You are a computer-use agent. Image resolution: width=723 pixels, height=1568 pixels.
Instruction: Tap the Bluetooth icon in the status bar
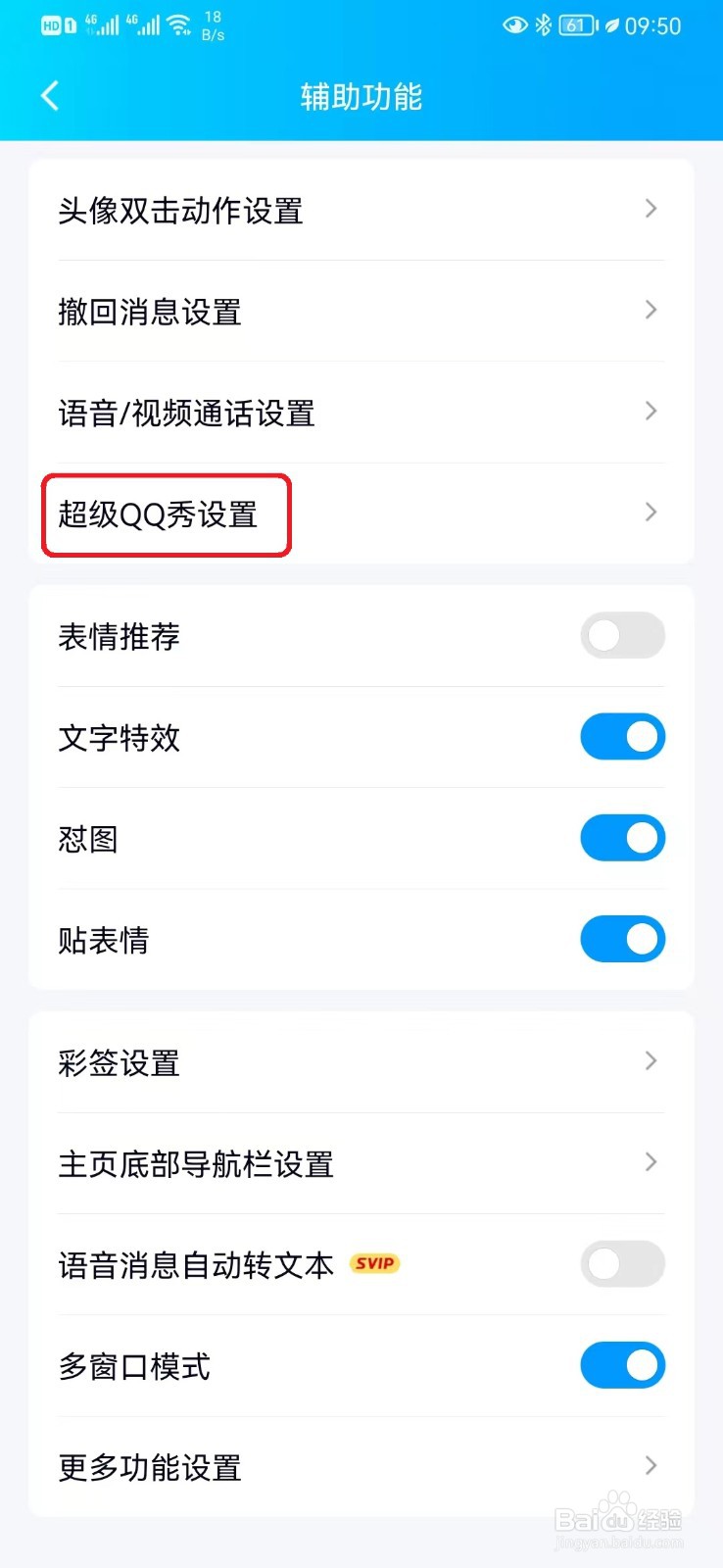545,24
